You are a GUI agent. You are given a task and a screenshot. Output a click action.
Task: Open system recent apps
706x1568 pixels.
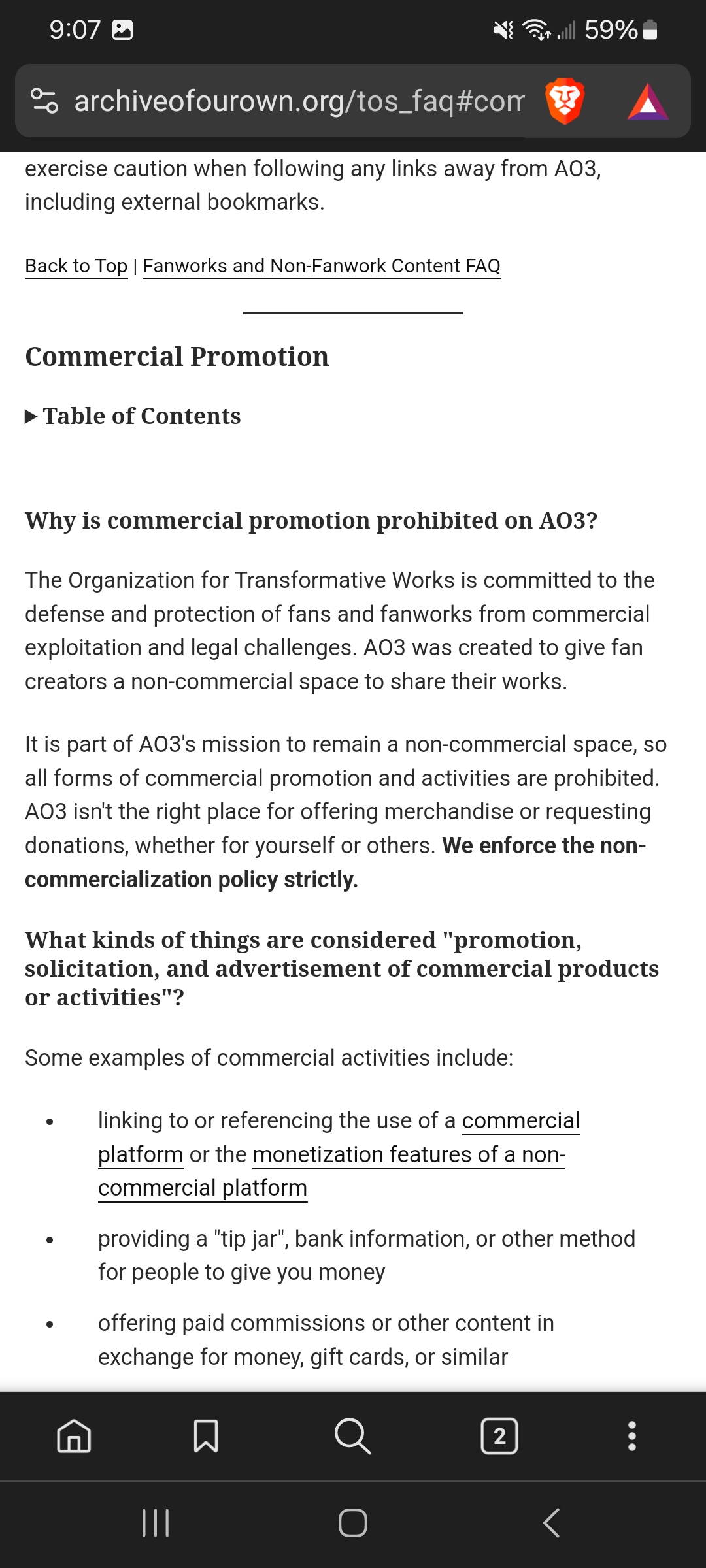[x=156, y=1523]
